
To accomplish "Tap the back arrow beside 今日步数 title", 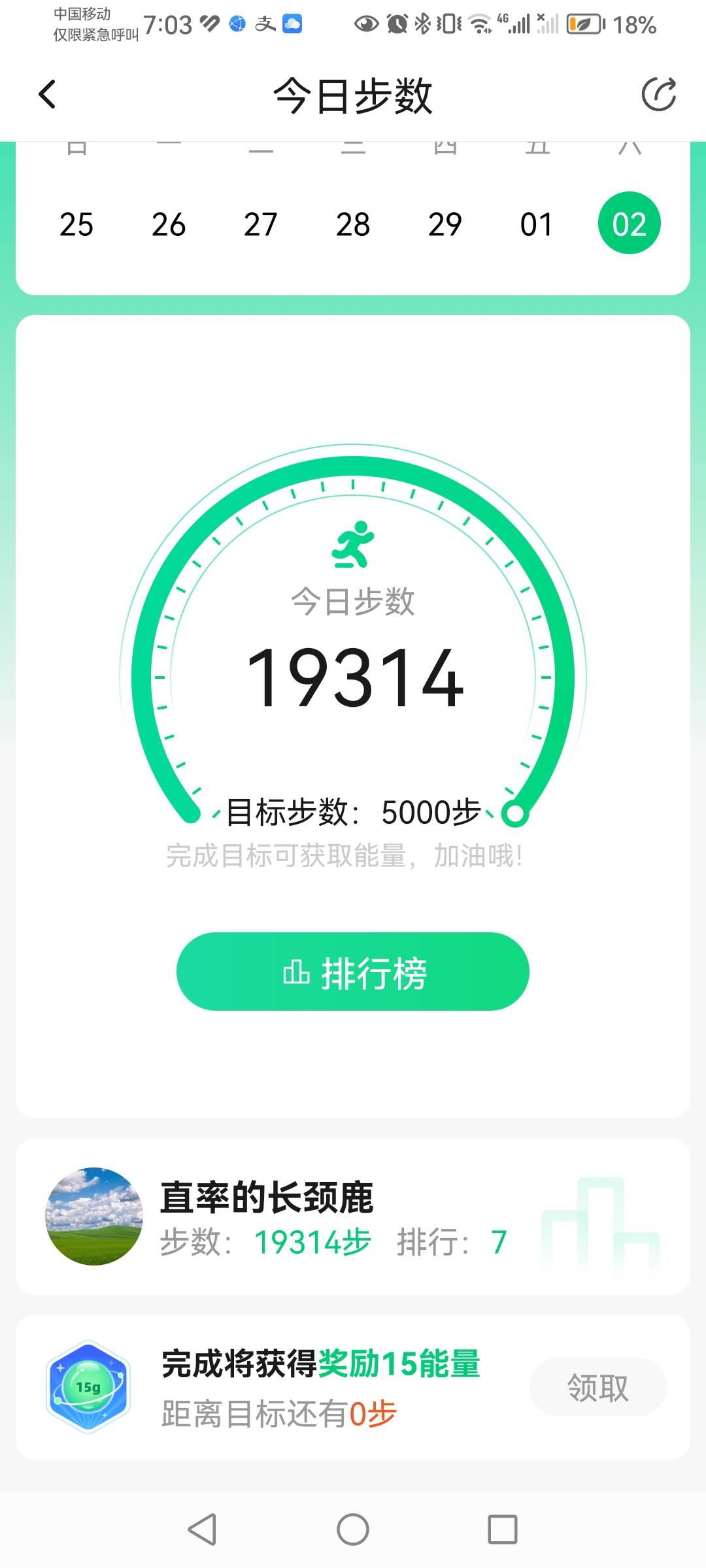I will 46,93.
